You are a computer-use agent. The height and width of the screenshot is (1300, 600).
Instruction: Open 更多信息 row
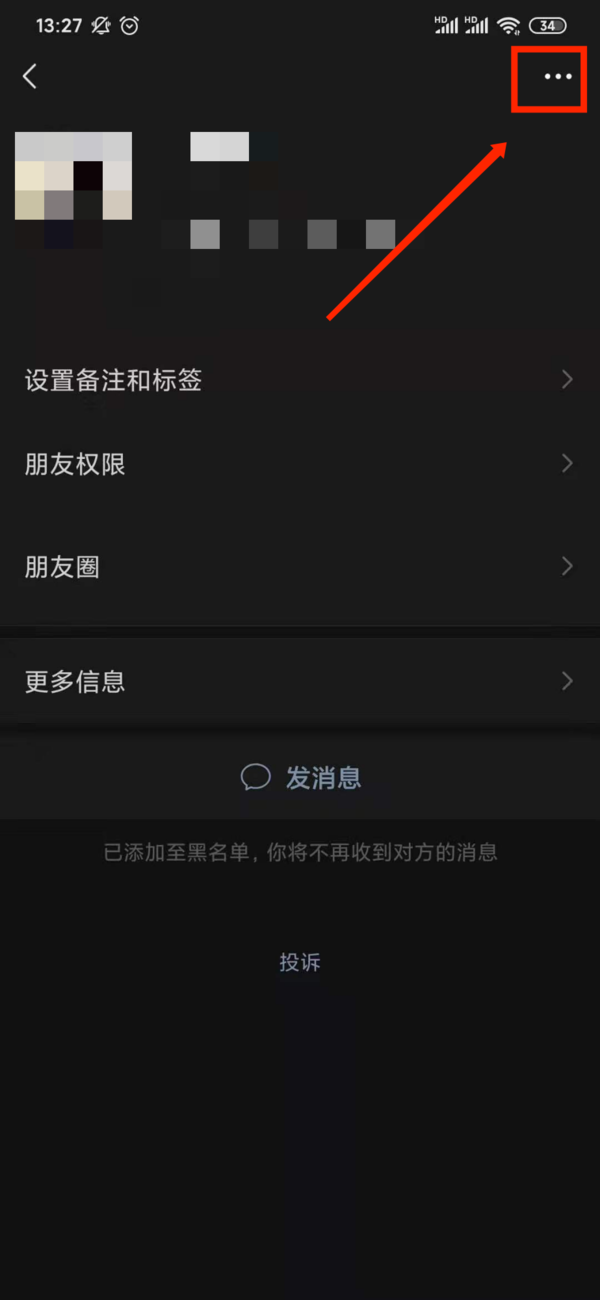pos(300,682)
